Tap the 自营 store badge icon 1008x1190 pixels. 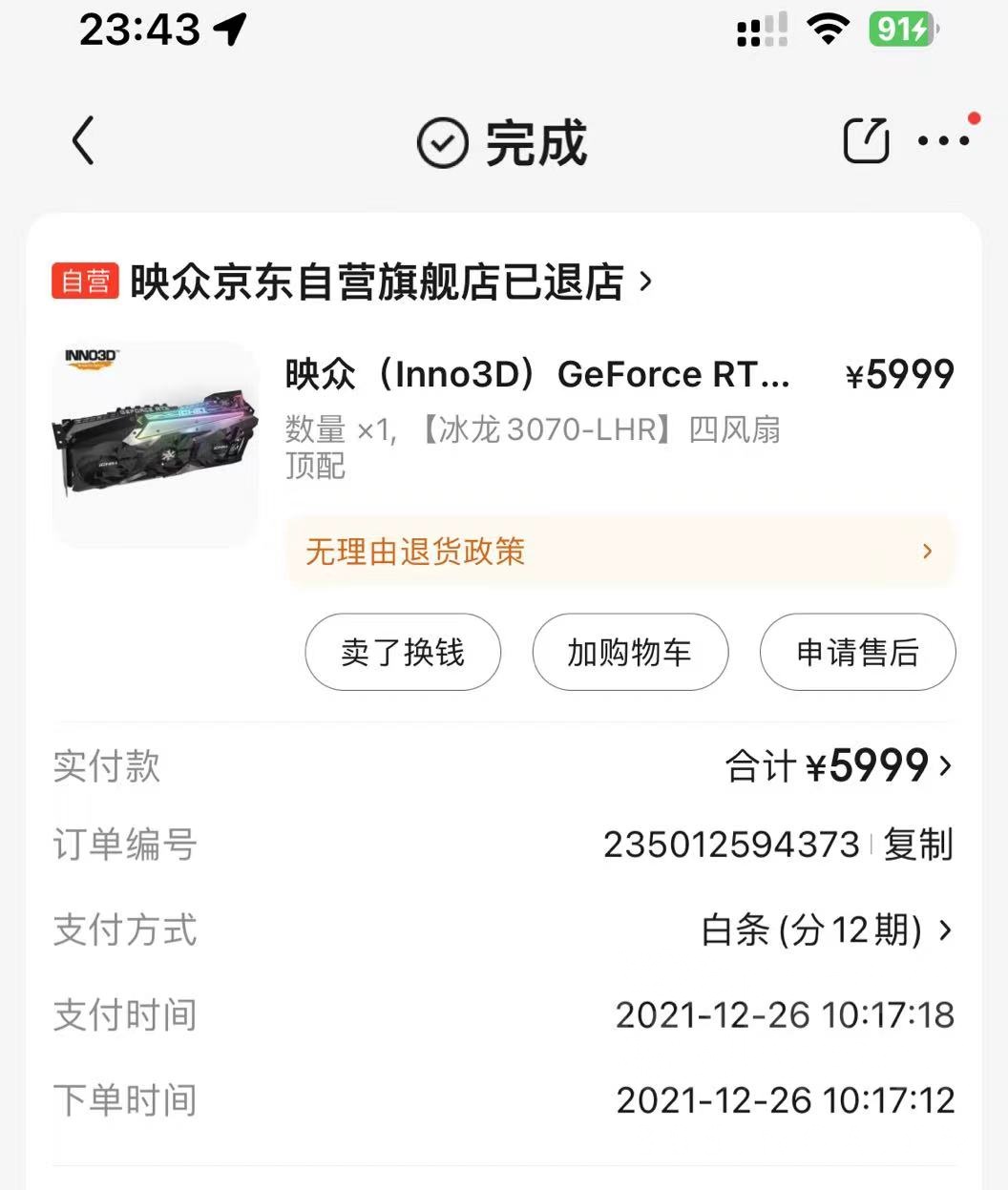click(x=85, y=282)
